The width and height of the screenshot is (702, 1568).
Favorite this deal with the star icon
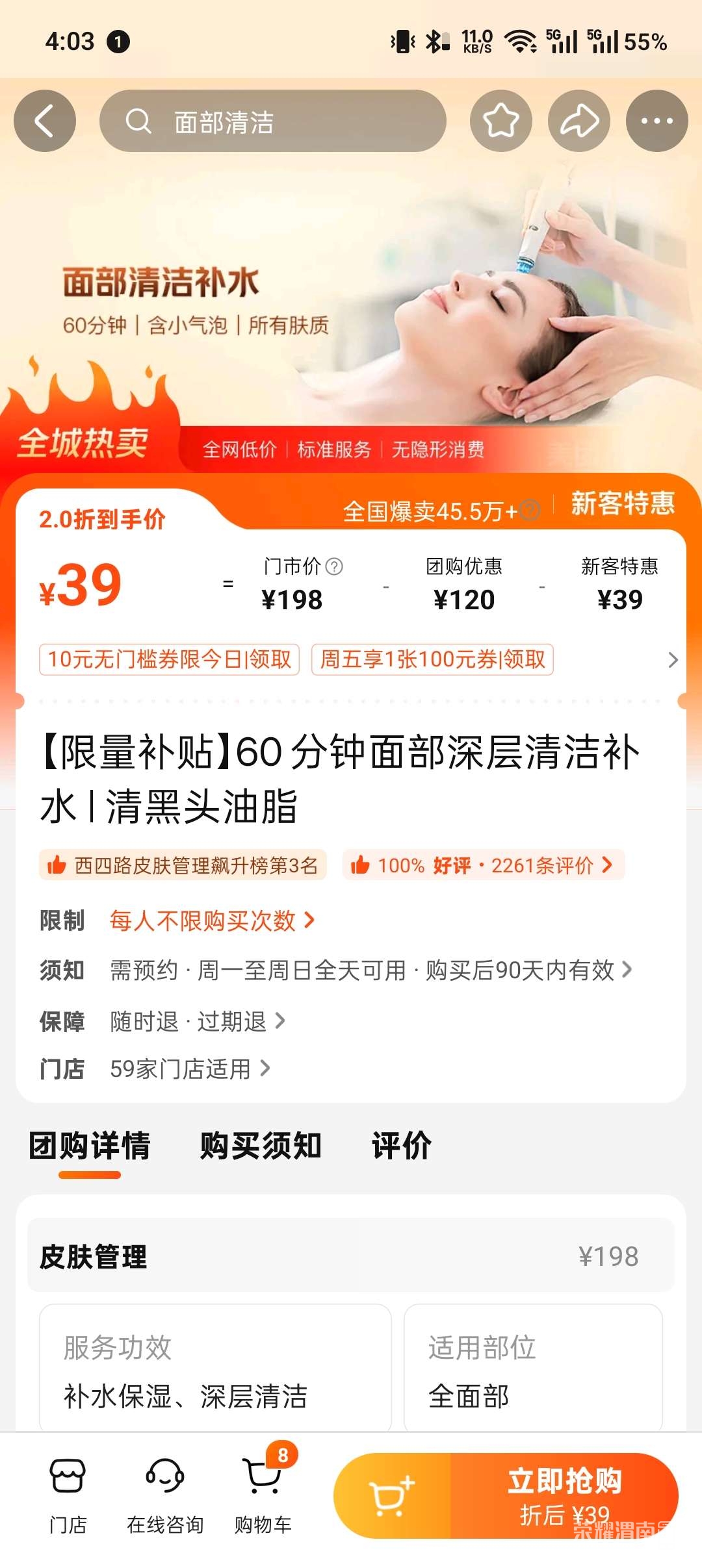pos(500,121)
